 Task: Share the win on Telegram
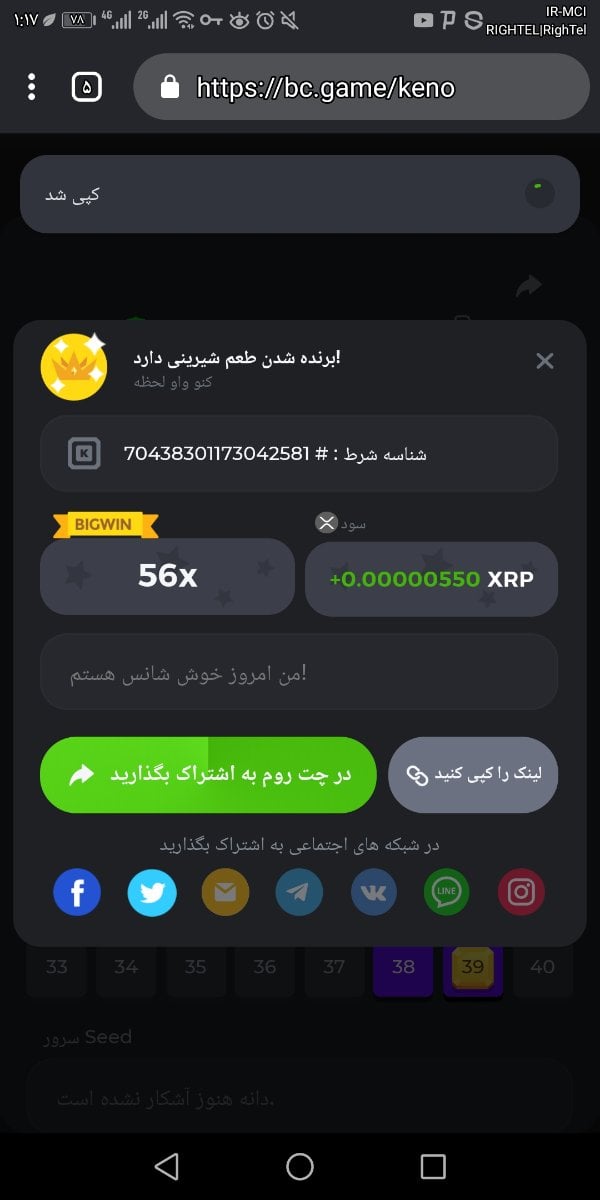299,892
